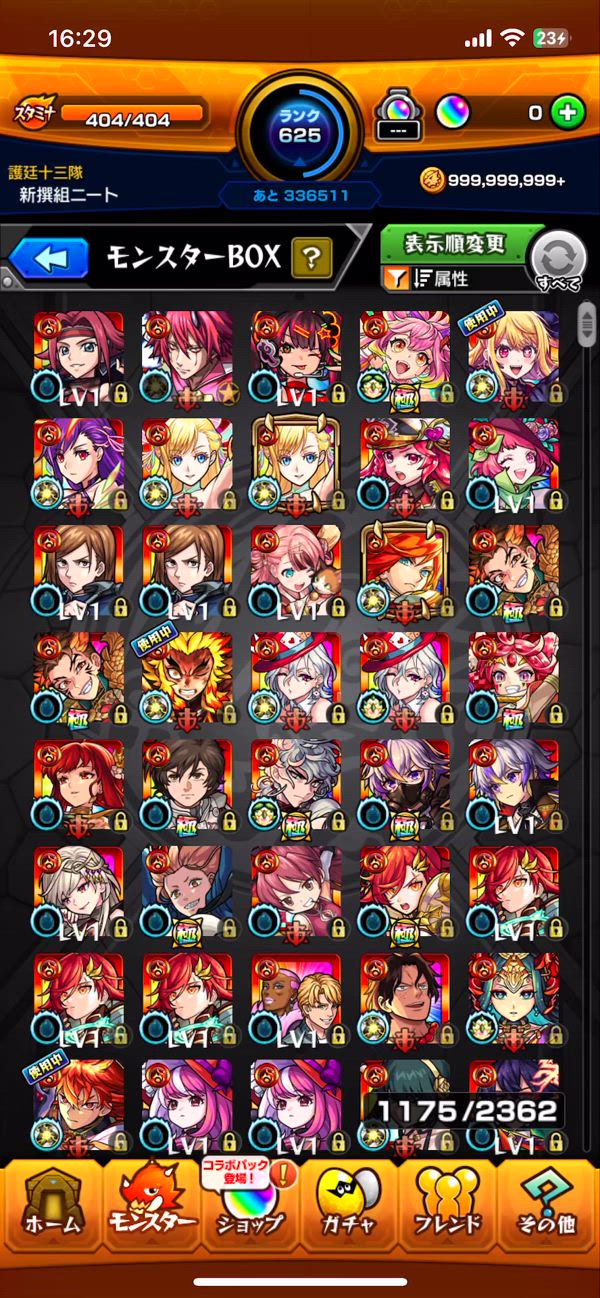Tap the すべて refresh filter button
This screenshot has height=1298, width=600.
(556, 263)
